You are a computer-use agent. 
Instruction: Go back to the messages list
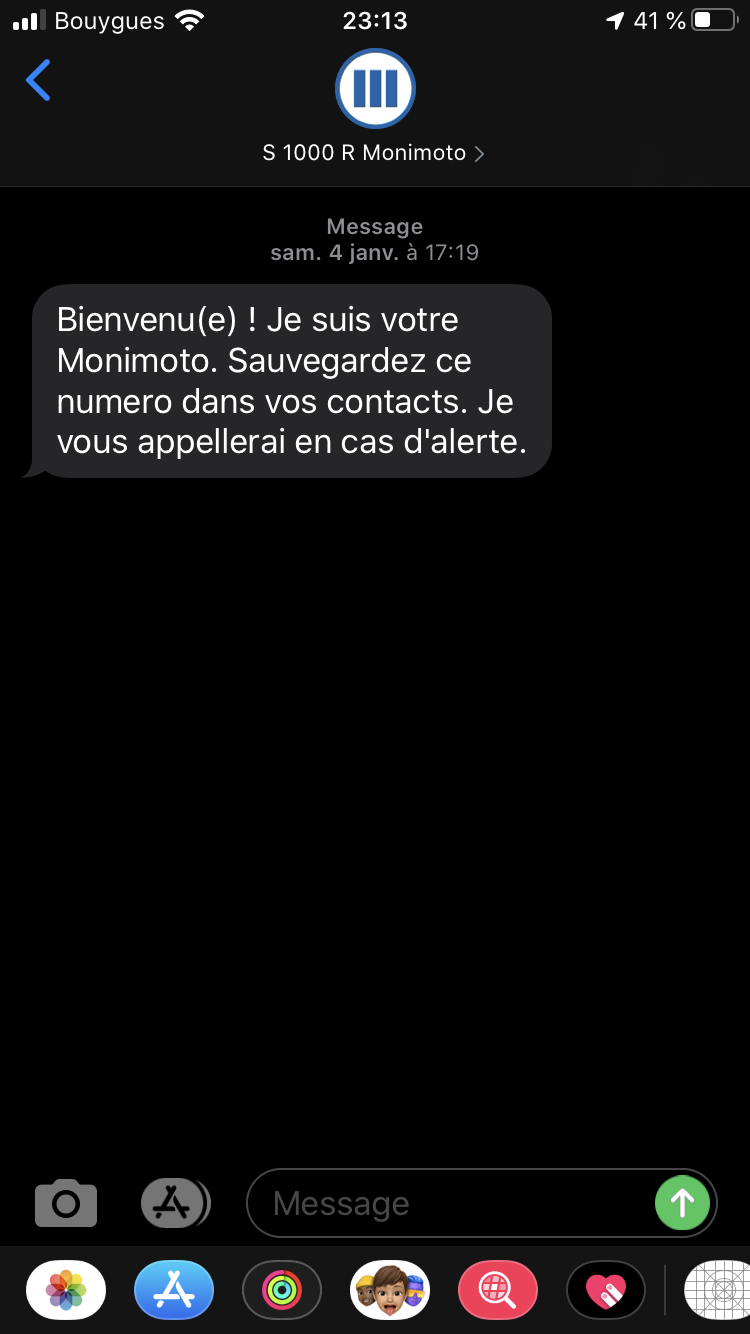(38, 80)
